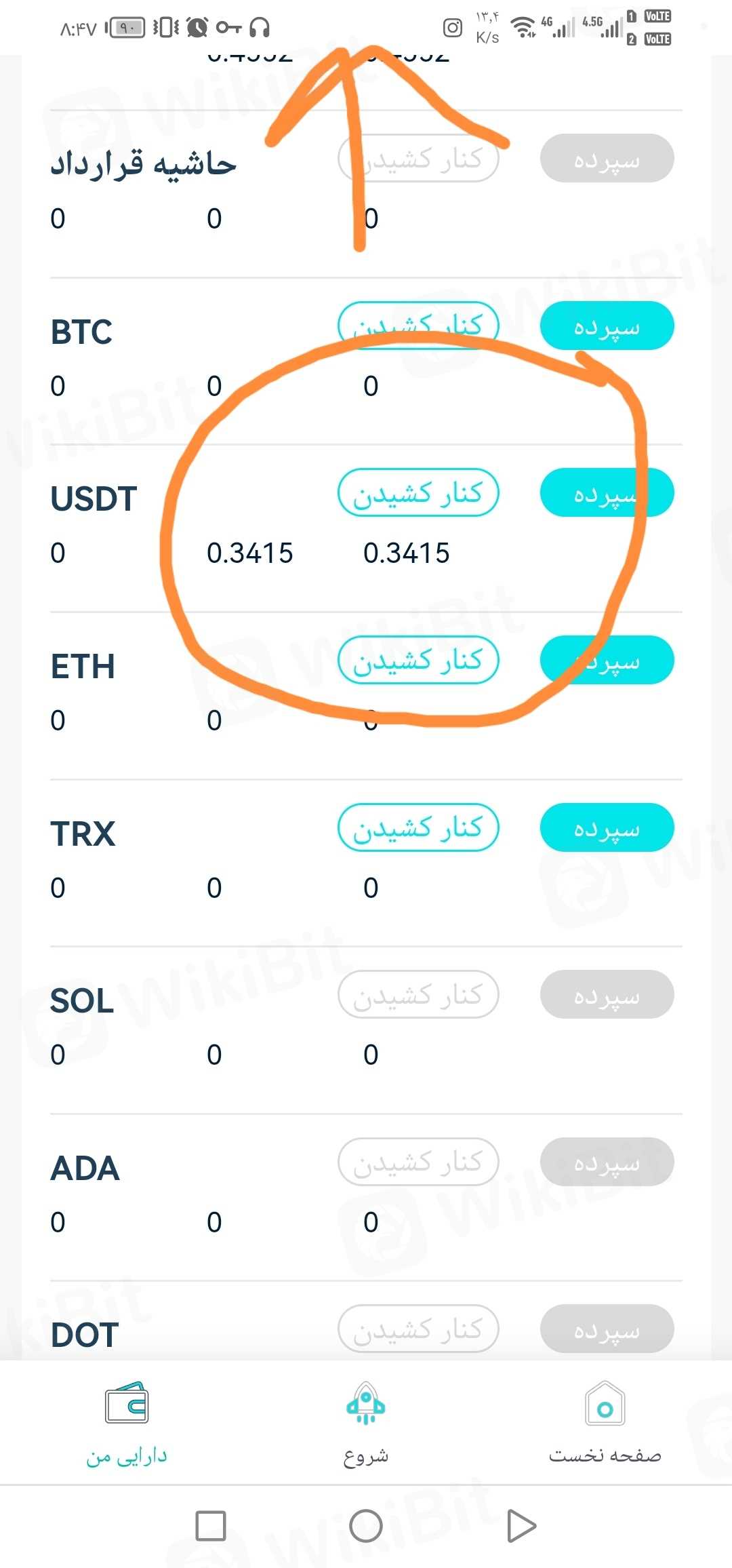
Task: Tap the system home circle button
Action: pos(366,1527)
